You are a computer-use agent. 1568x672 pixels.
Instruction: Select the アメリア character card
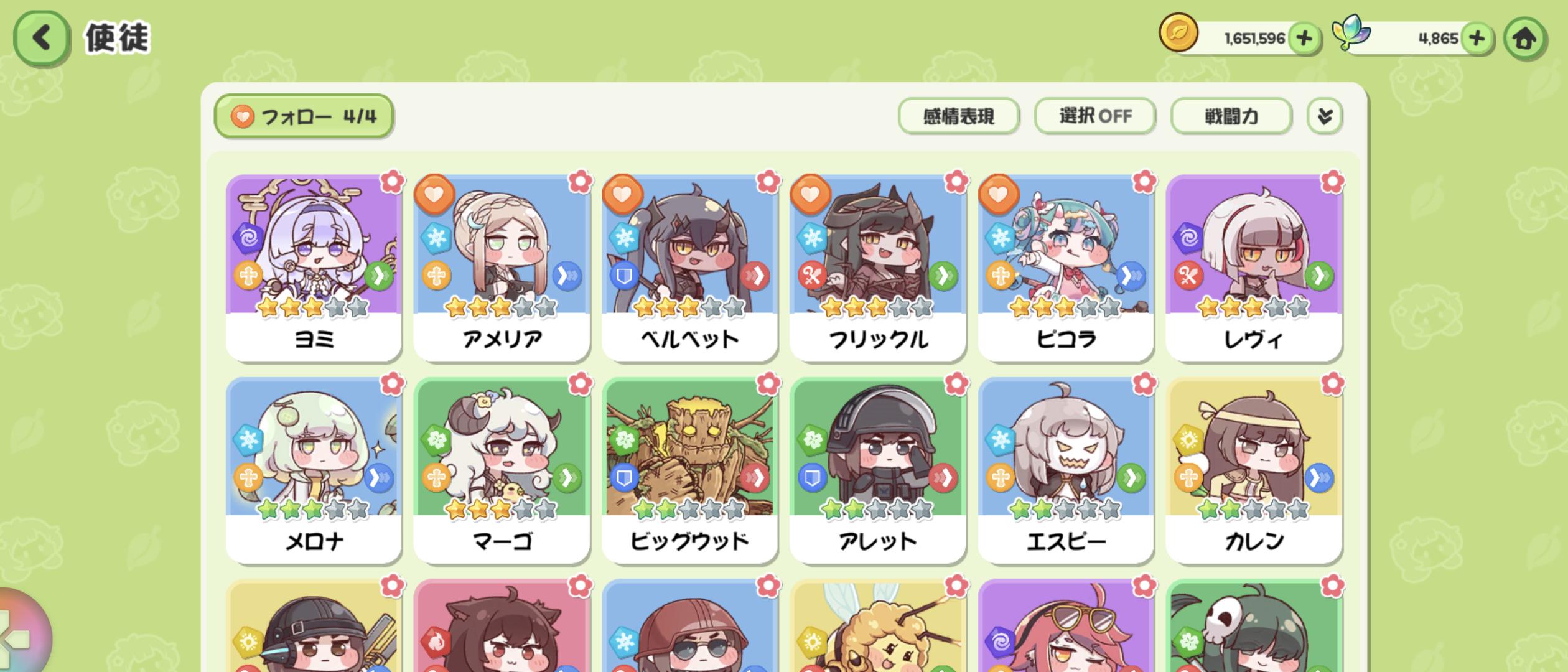tap(502, 268)
